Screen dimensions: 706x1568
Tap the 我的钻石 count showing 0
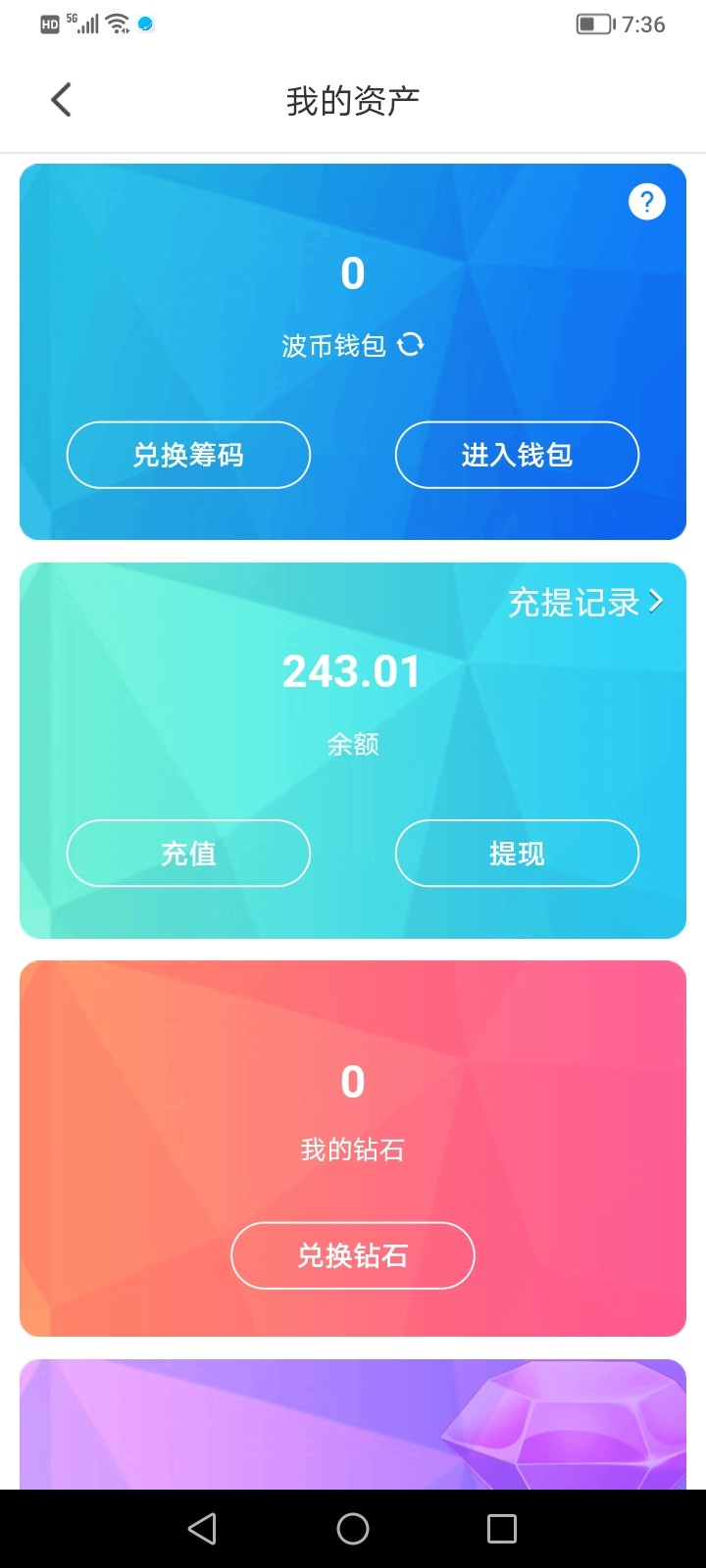point(352,1081)
